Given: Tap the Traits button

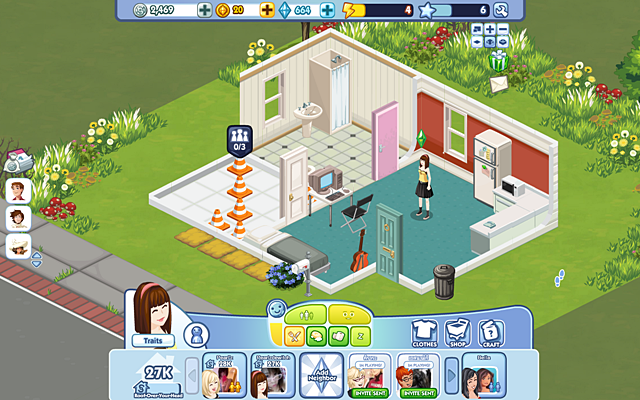Looking at the screenshot, I should (x=151, y=340).
